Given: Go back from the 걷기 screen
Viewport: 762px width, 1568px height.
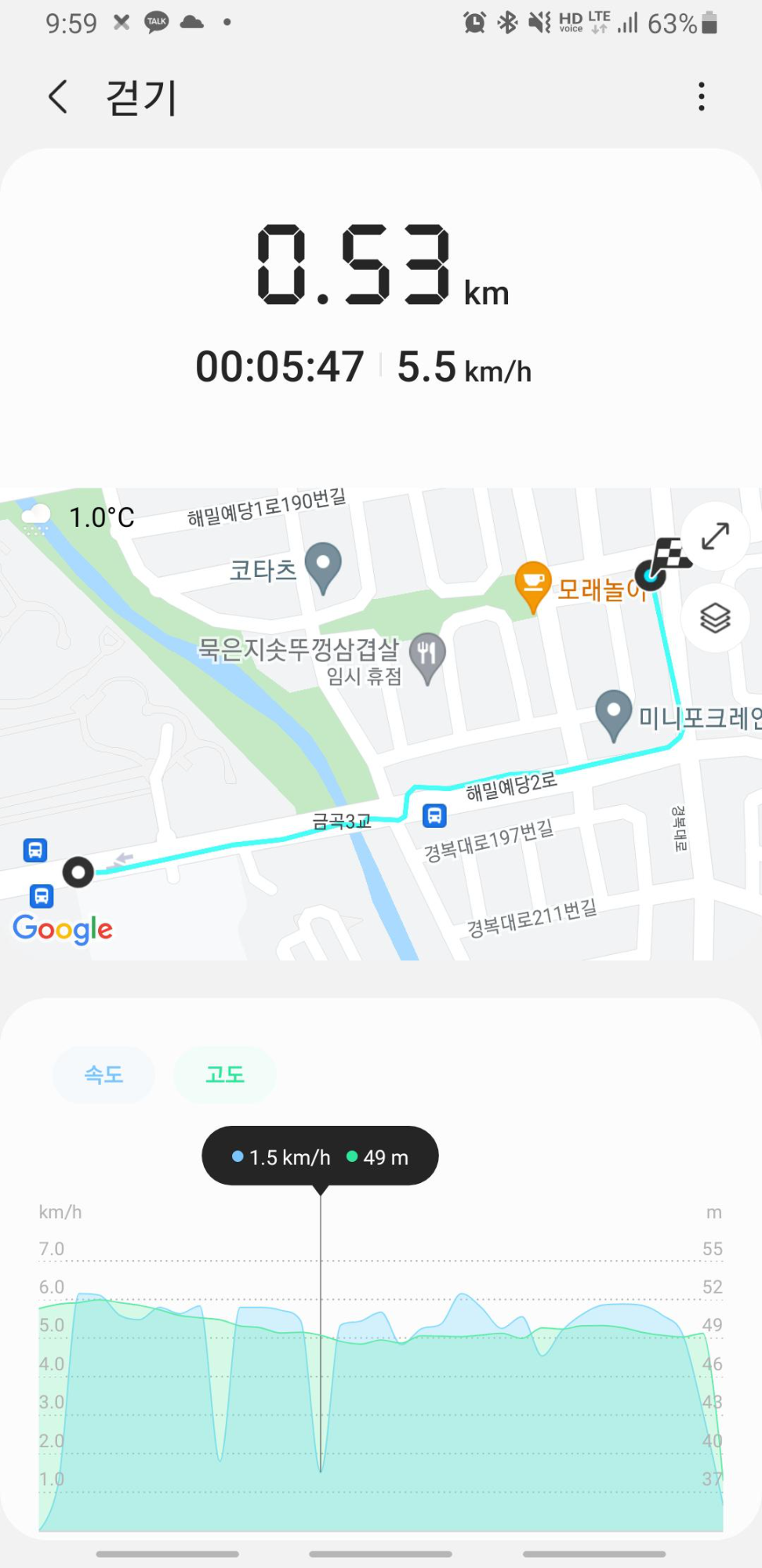Looking at the screenshot, I should (58, 97).
